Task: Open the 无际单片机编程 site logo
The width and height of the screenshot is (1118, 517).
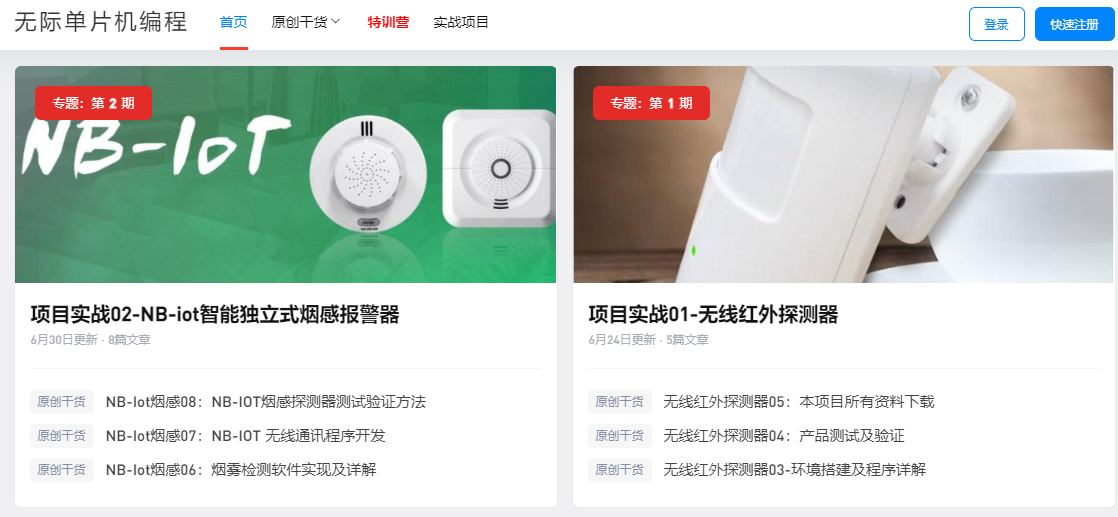Action: (101, 22)
